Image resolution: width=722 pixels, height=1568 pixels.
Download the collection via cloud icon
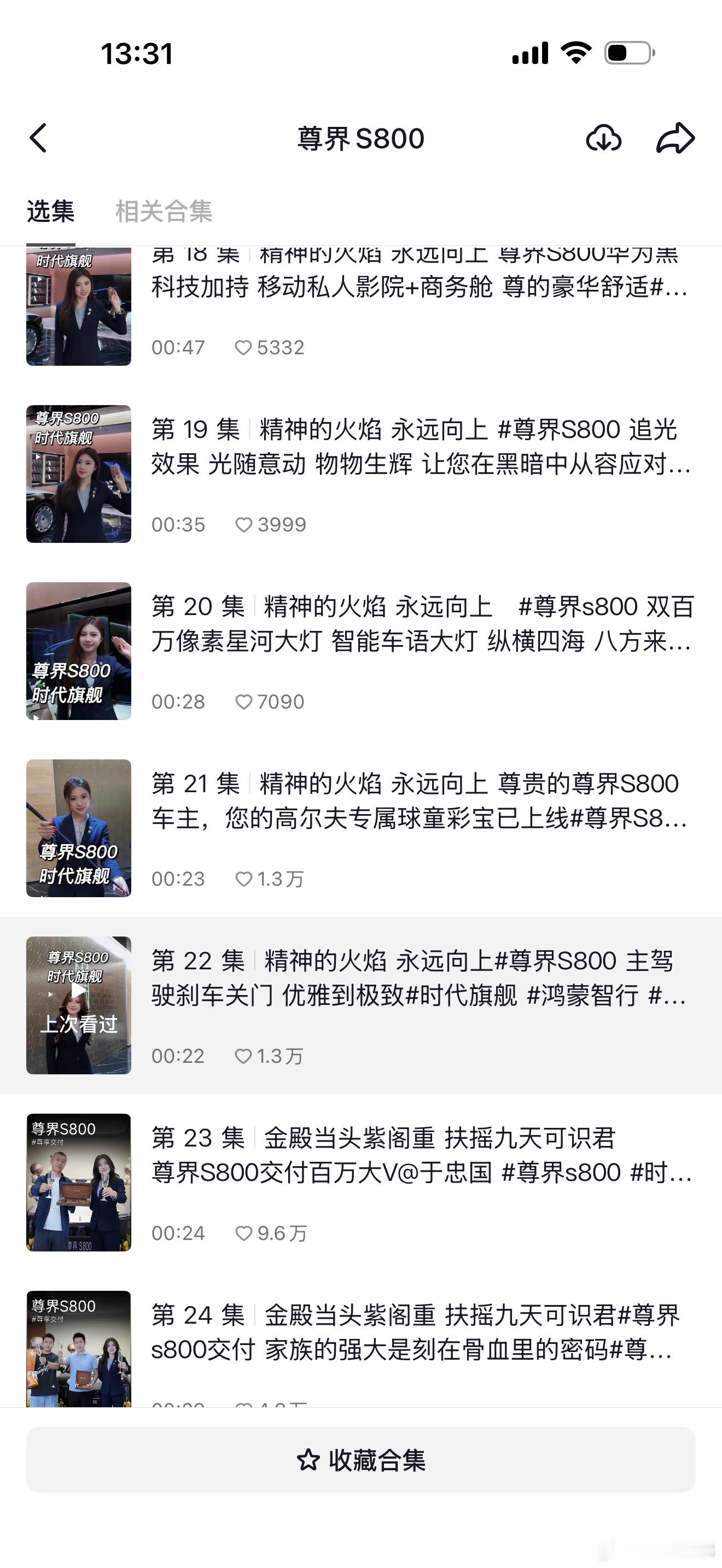tap(603, 138)
